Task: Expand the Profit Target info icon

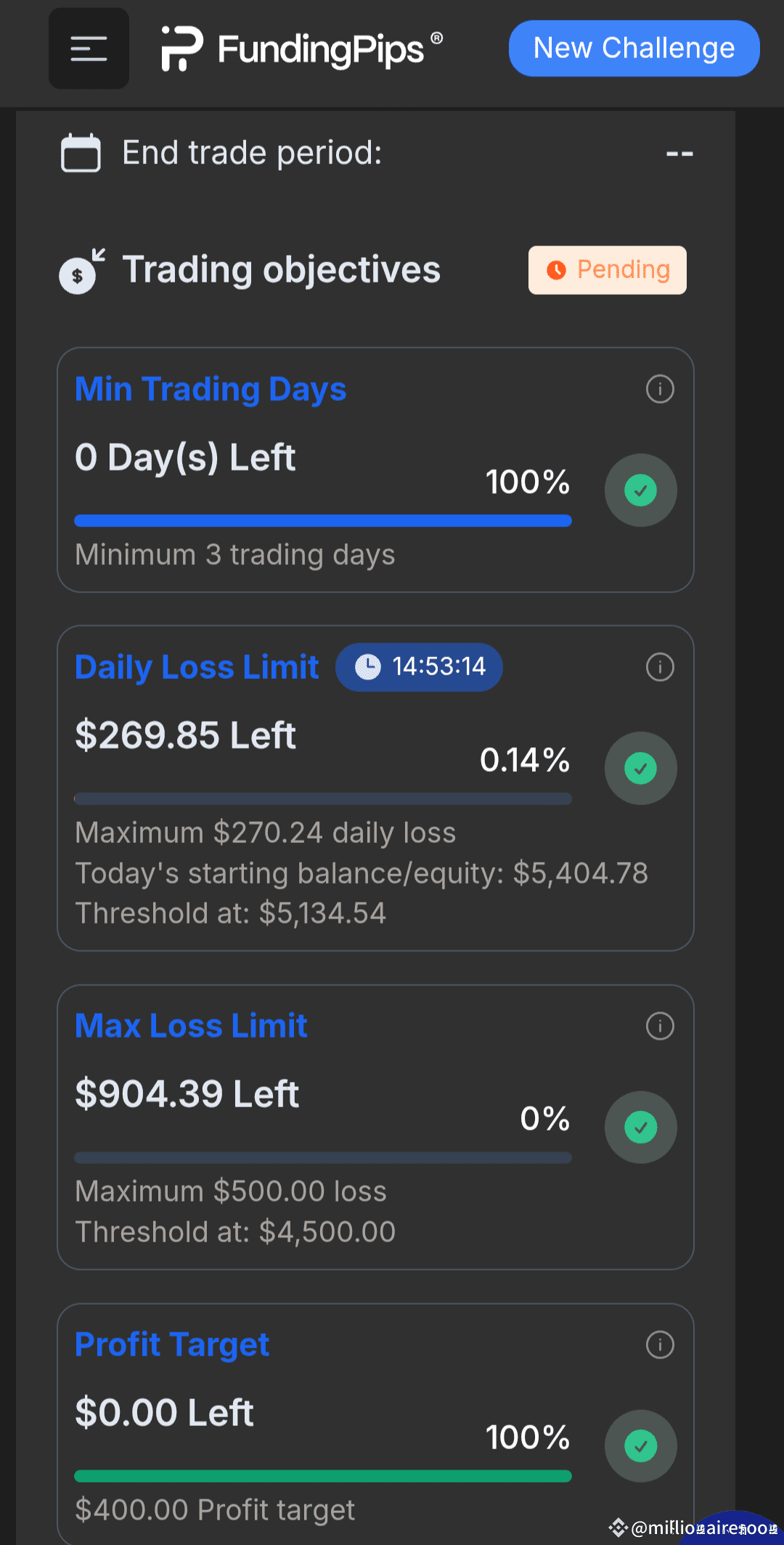Action: pos(659,1345)
